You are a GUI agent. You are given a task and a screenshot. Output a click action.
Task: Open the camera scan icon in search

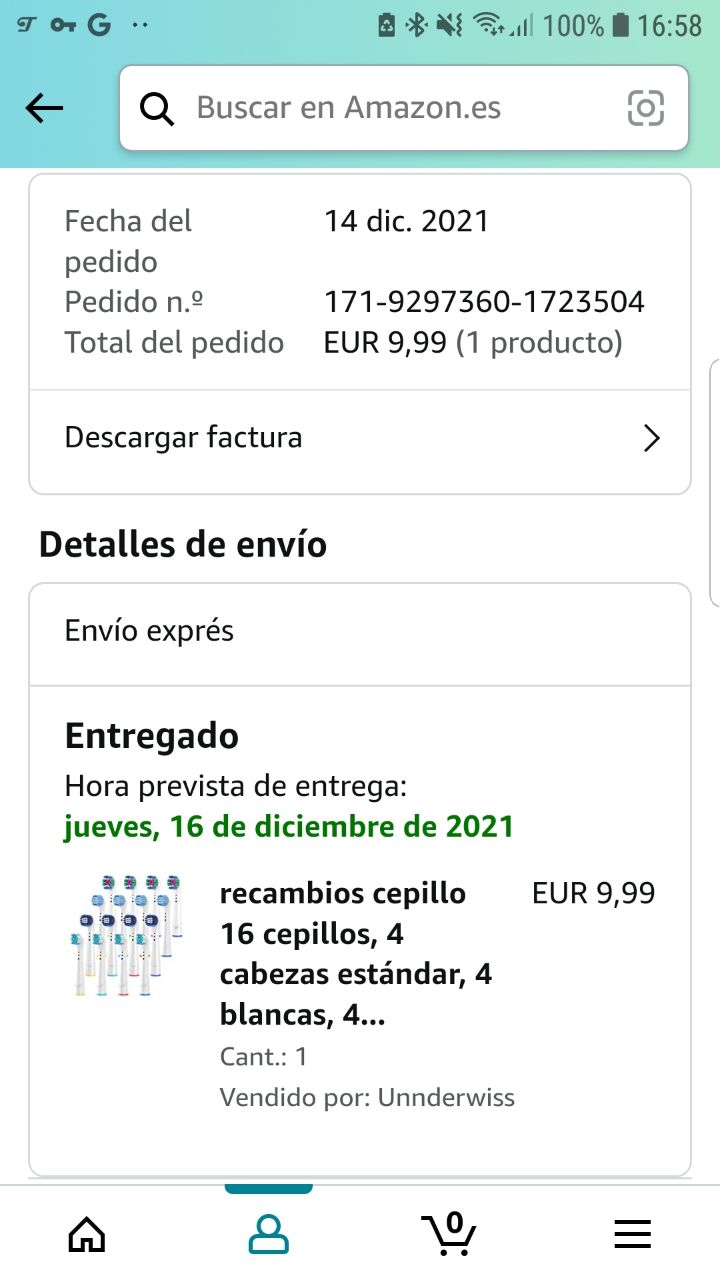pos(646,108)
